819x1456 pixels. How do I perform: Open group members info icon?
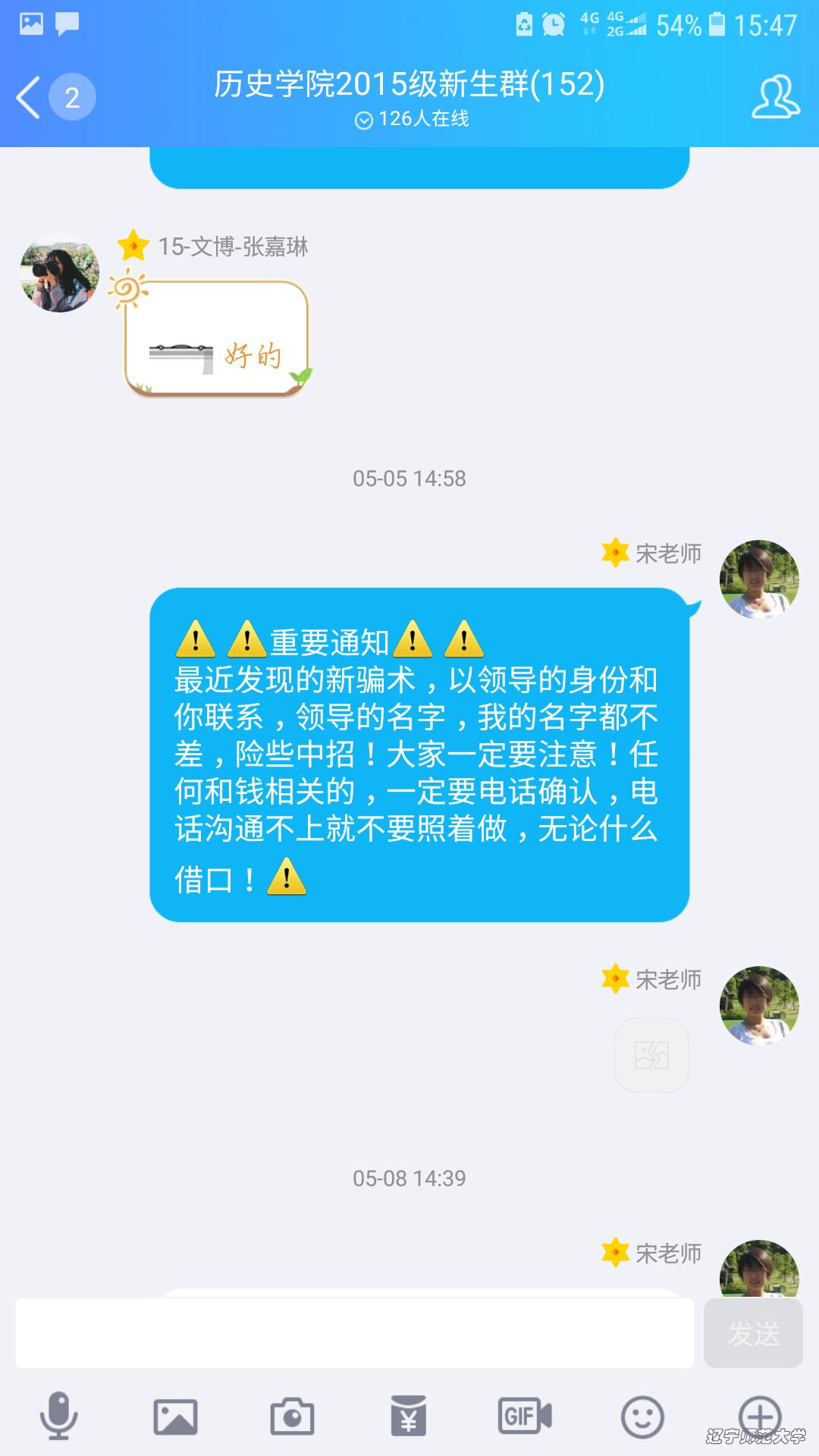[775, 97]
